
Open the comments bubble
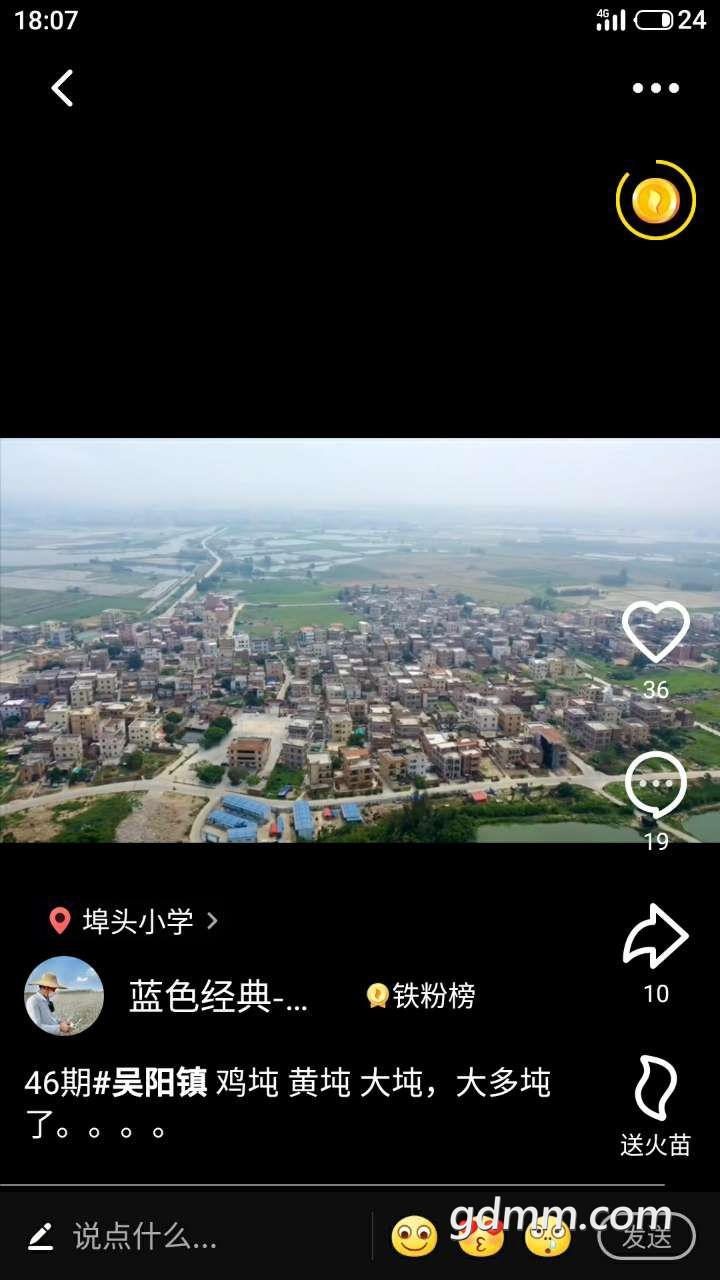(x=656, y=785)
